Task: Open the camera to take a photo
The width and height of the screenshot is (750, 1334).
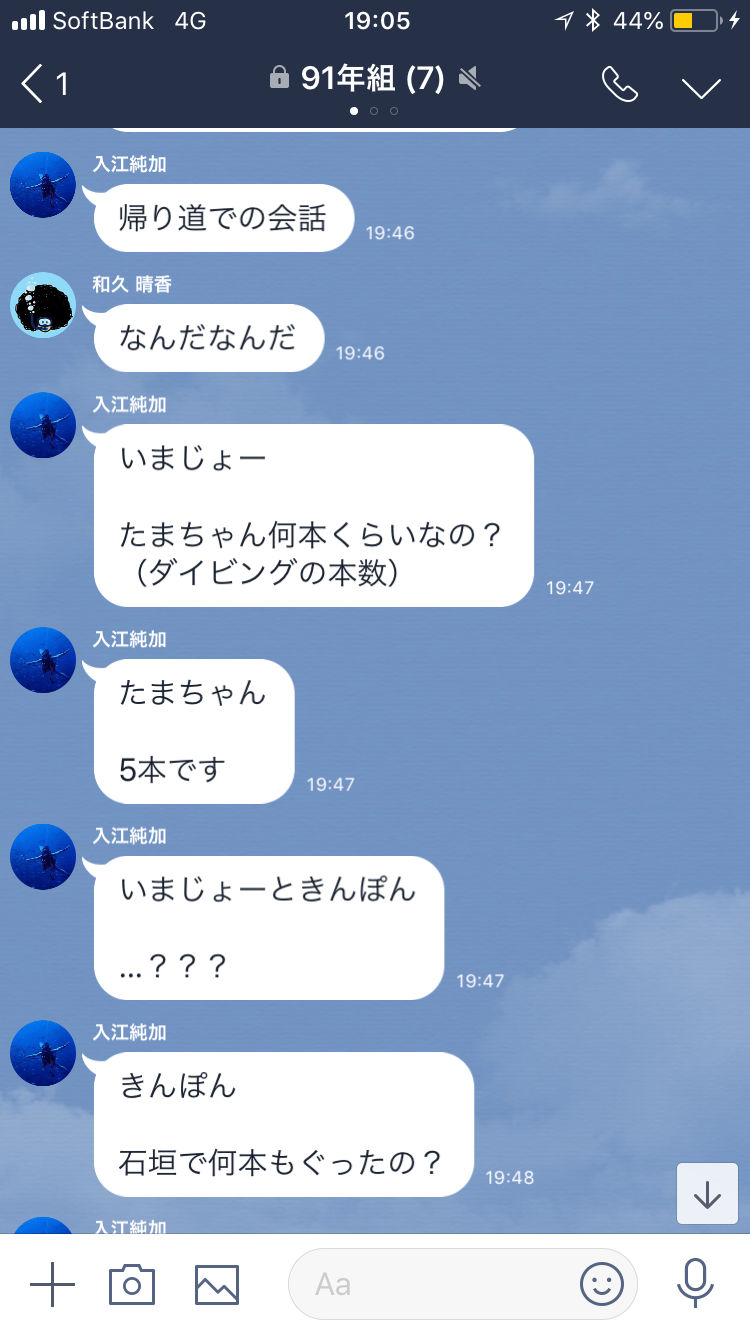Action: click(x=132, y=1284)
